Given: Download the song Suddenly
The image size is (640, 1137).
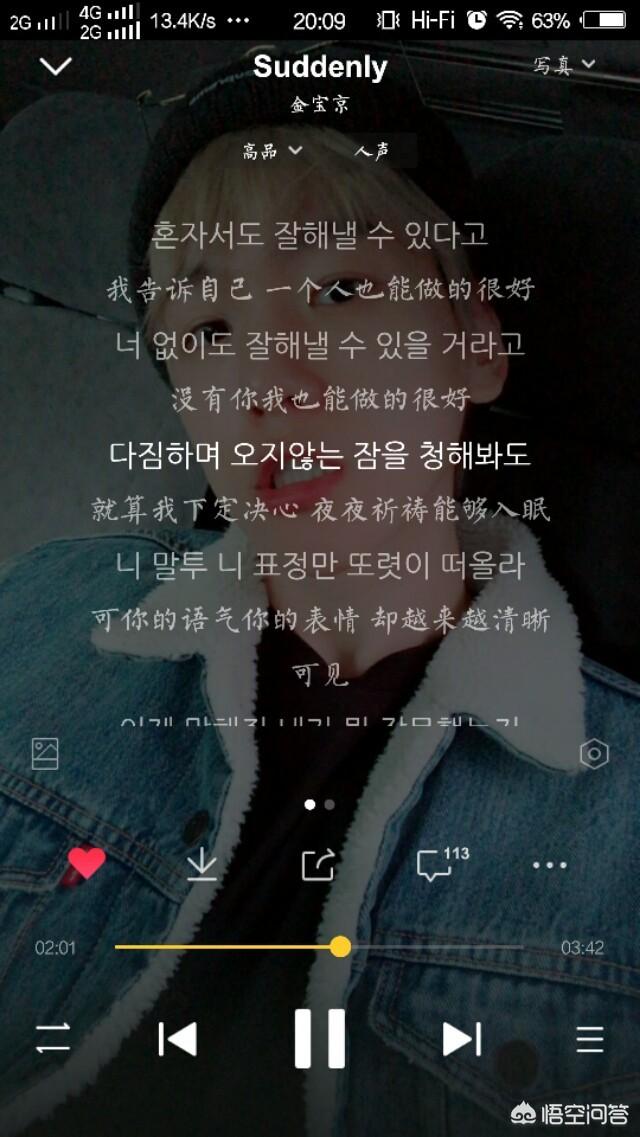Looking at the screenshot, I should (x=202, y=864).
